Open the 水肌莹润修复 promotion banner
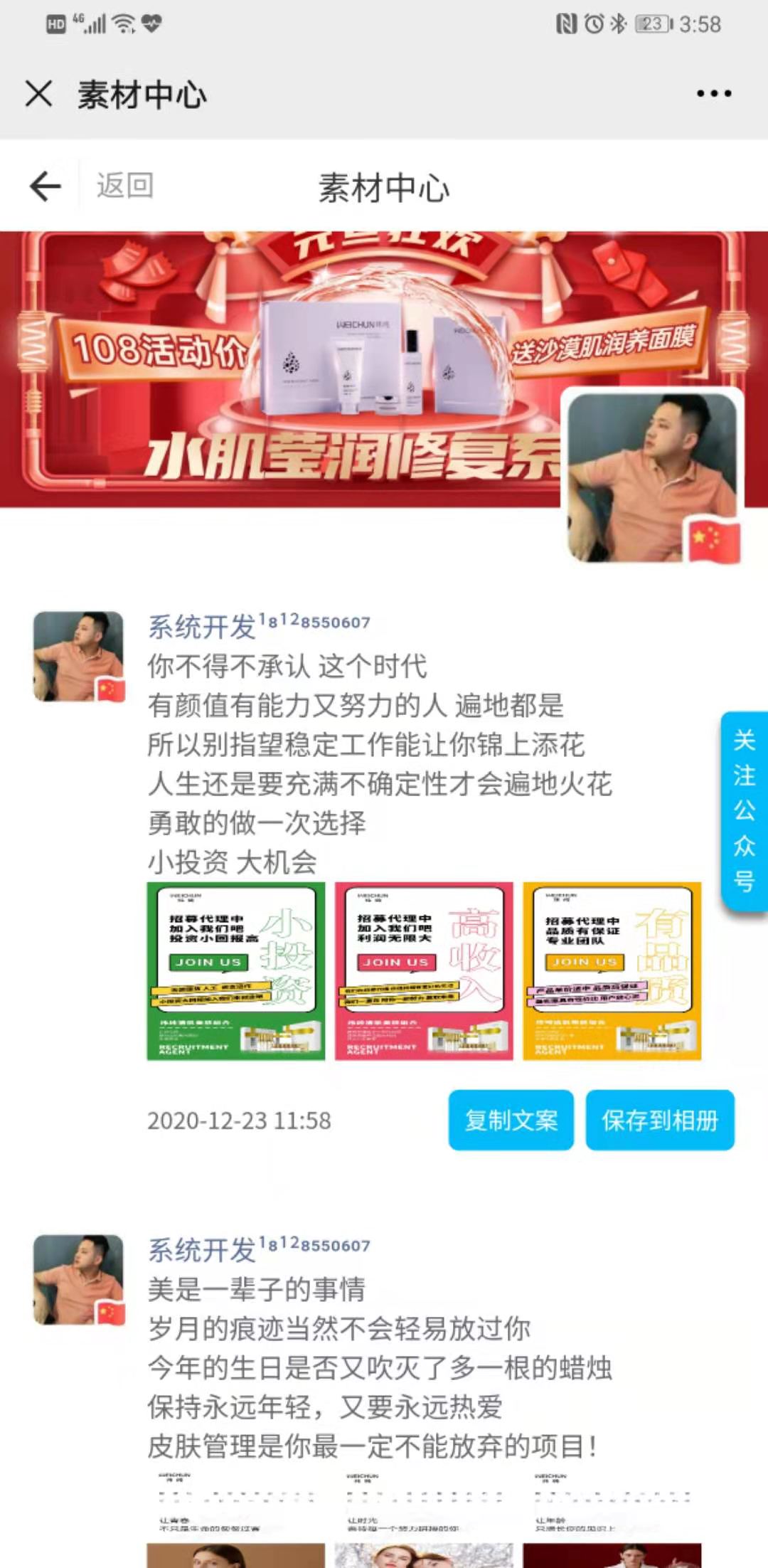Viewport: 768px width, 1568px height. (x=284, y=370)
